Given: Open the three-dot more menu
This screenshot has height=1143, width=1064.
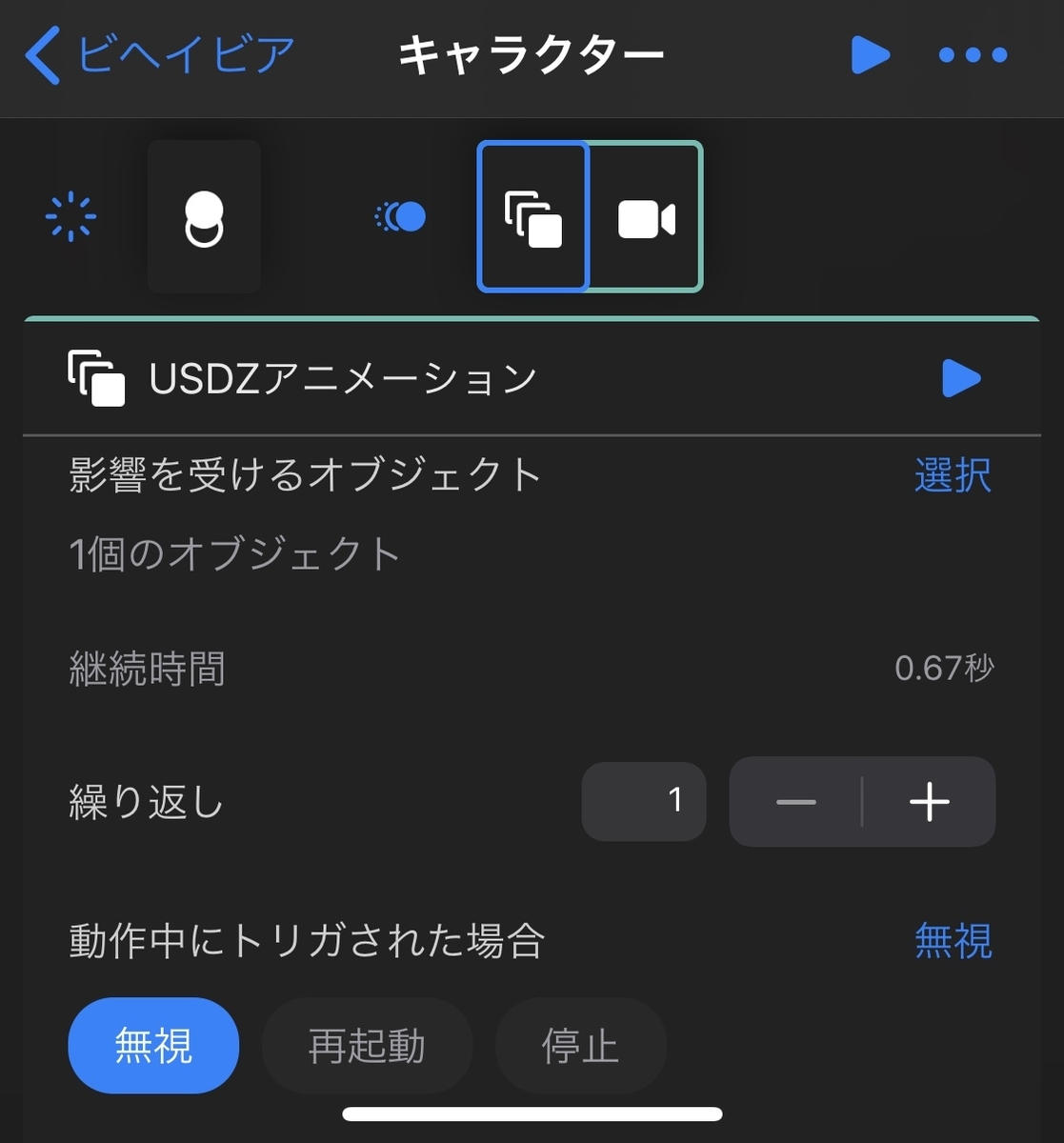Looking at the screenshot, I should click(973, 55).
